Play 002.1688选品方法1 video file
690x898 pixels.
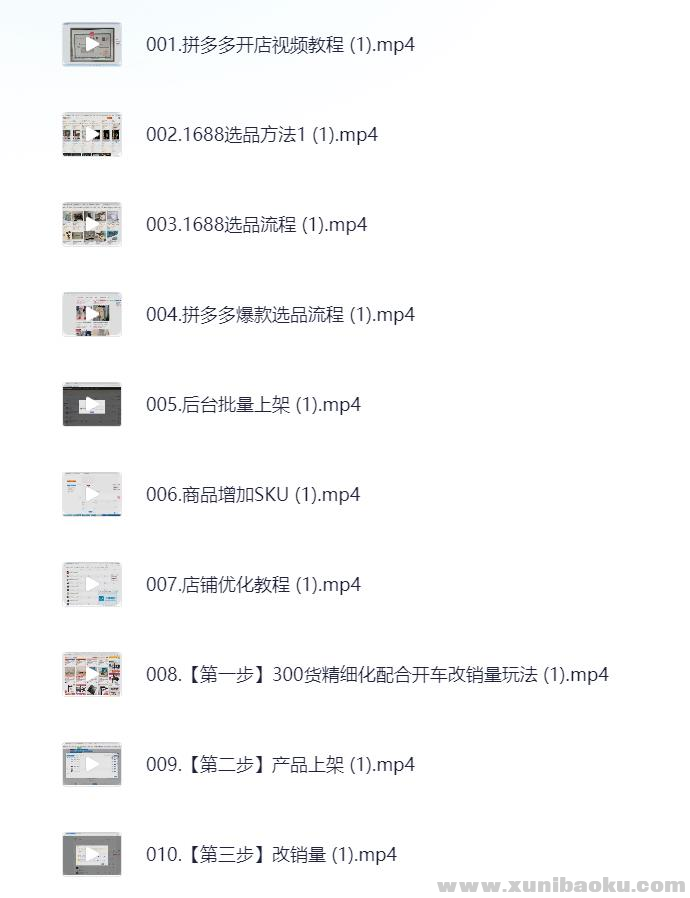(x=92, y=135)
